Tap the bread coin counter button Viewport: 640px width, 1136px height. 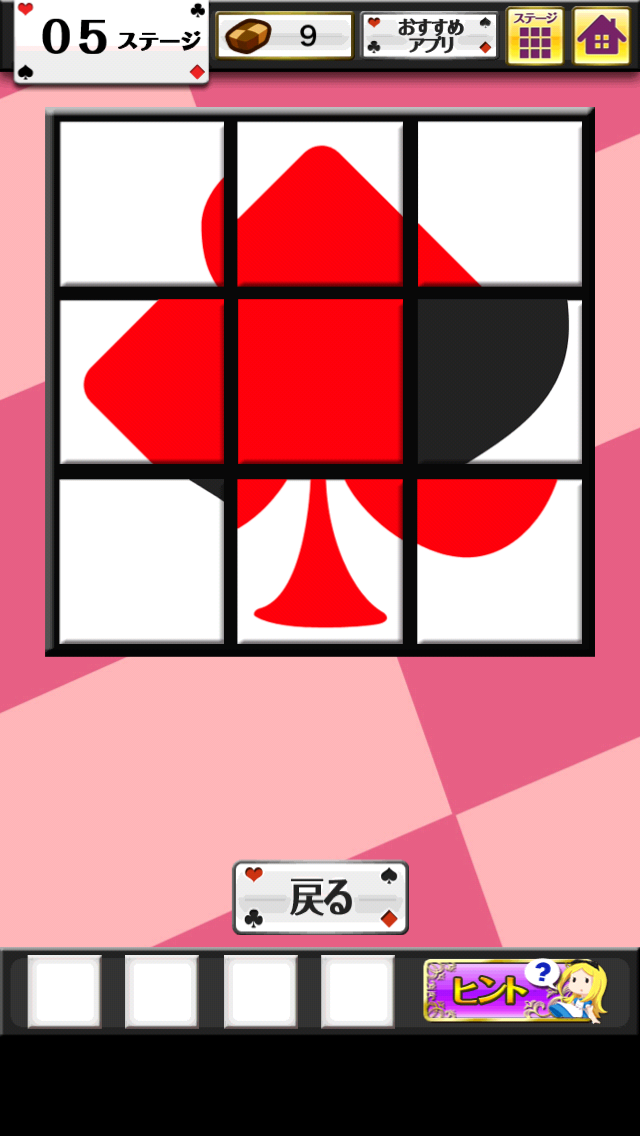click(285, 36)
